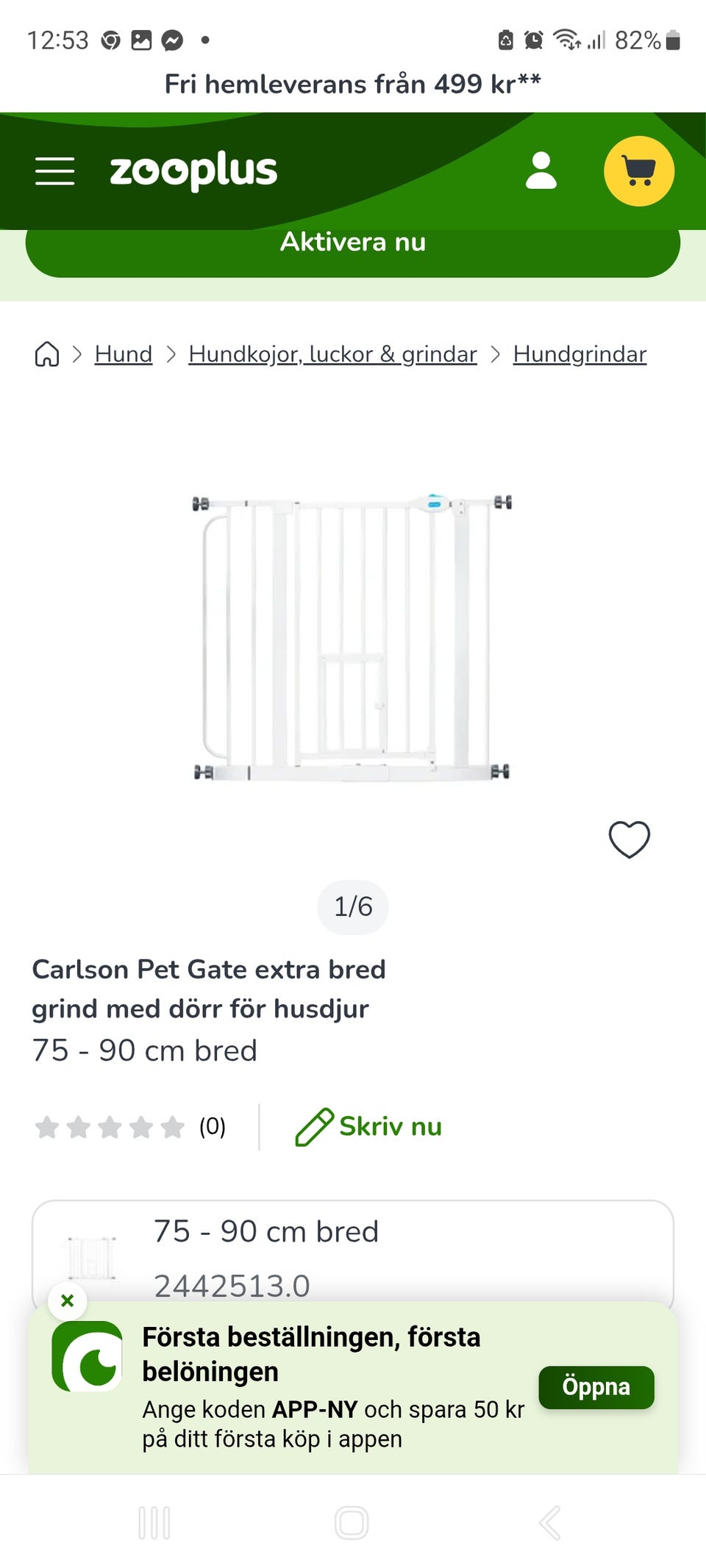Open the Hundgrindar breadcrumb link

580,354
